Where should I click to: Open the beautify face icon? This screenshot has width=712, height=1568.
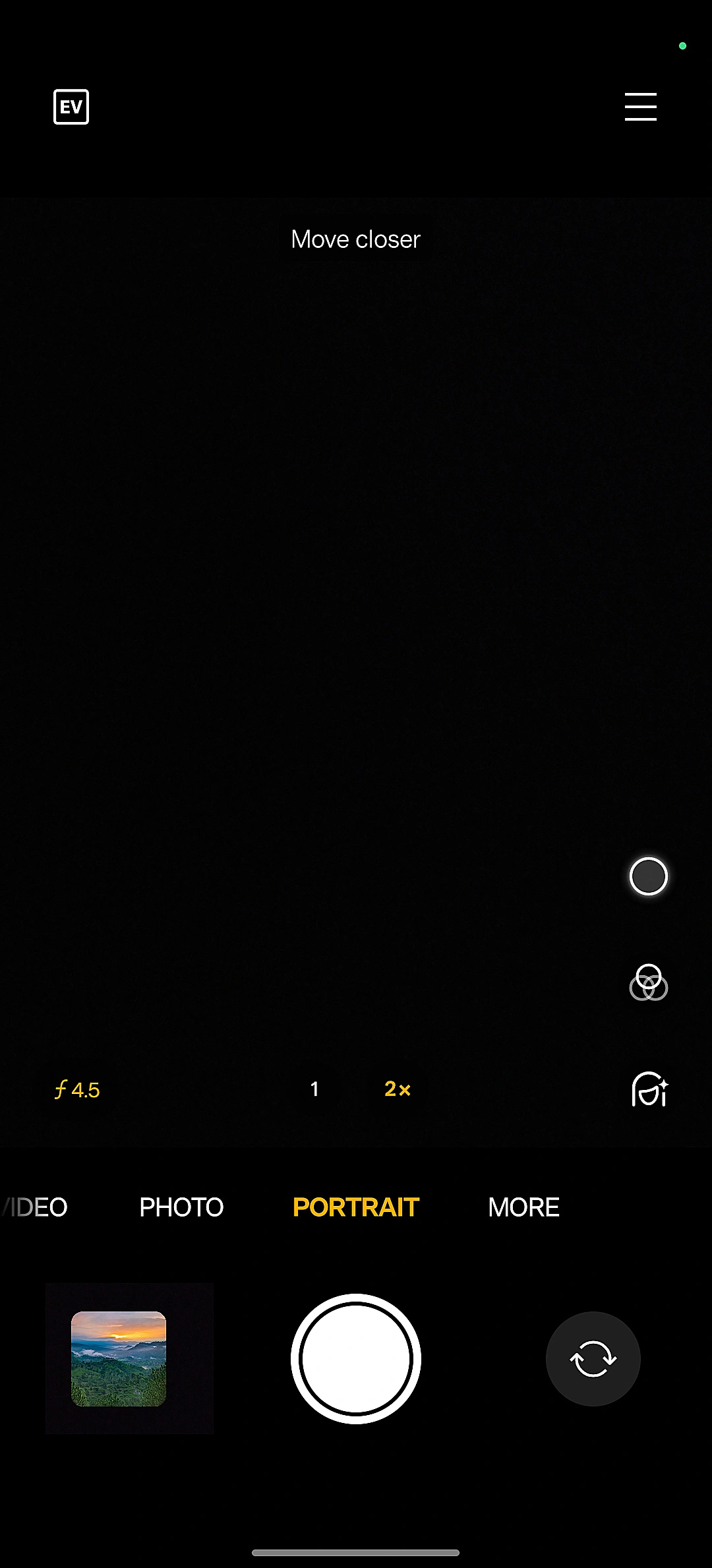pyautogui.click(x=649, y=1089)
